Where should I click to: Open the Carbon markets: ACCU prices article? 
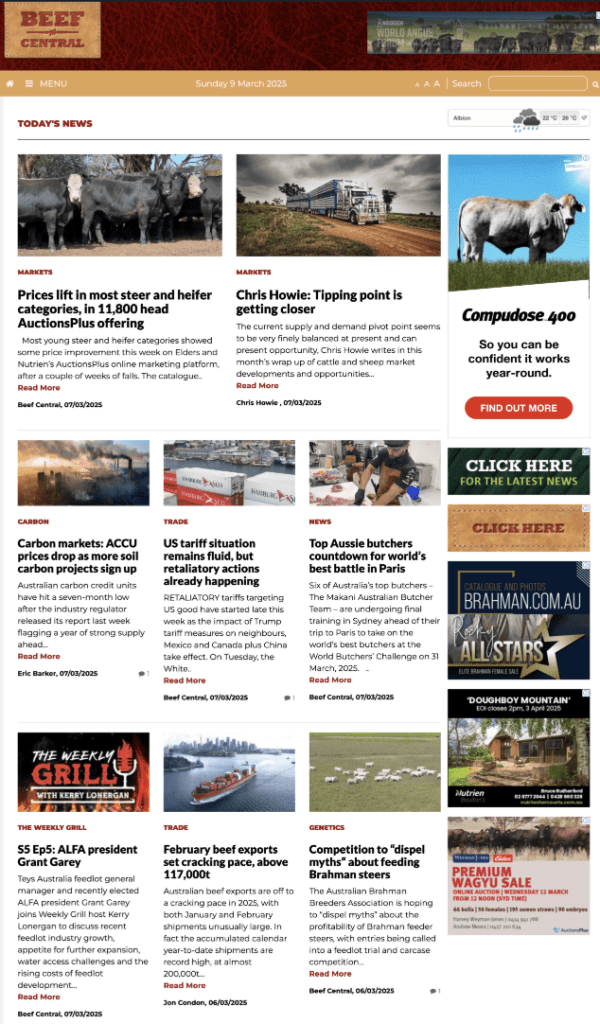click(x=78, y=556)
